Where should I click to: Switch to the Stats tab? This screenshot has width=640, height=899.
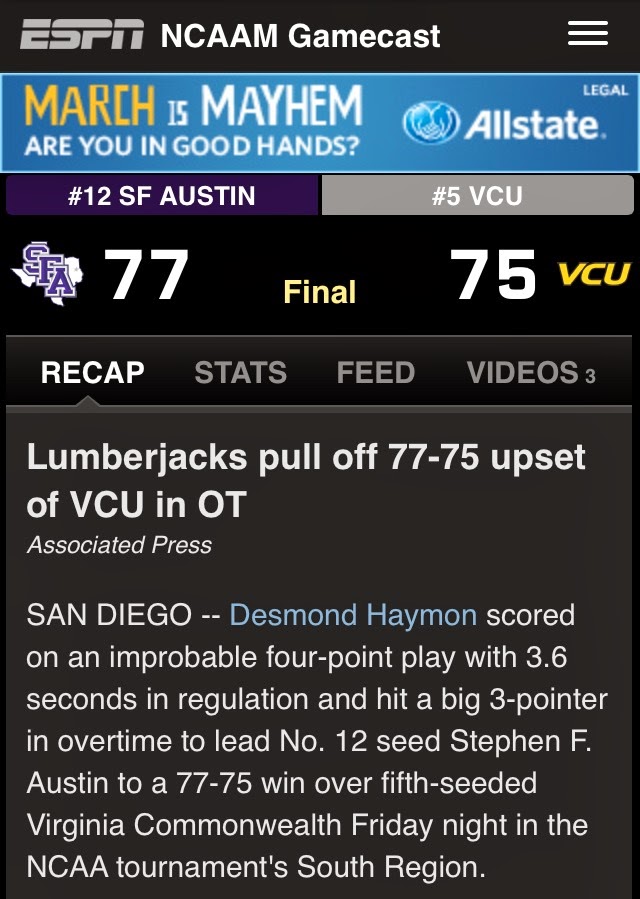click(240, 373)
